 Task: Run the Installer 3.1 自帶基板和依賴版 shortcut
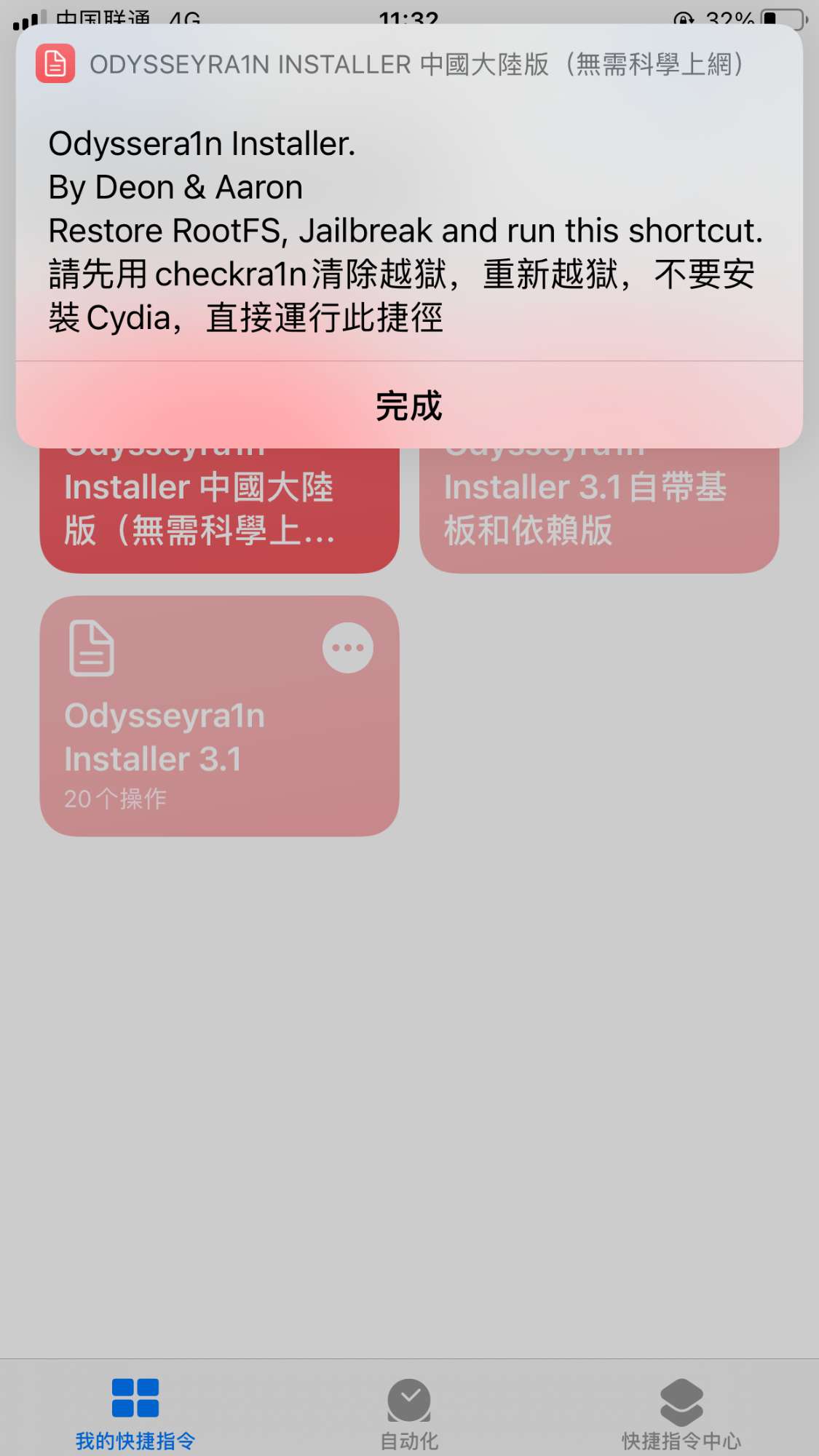point(598,510)
